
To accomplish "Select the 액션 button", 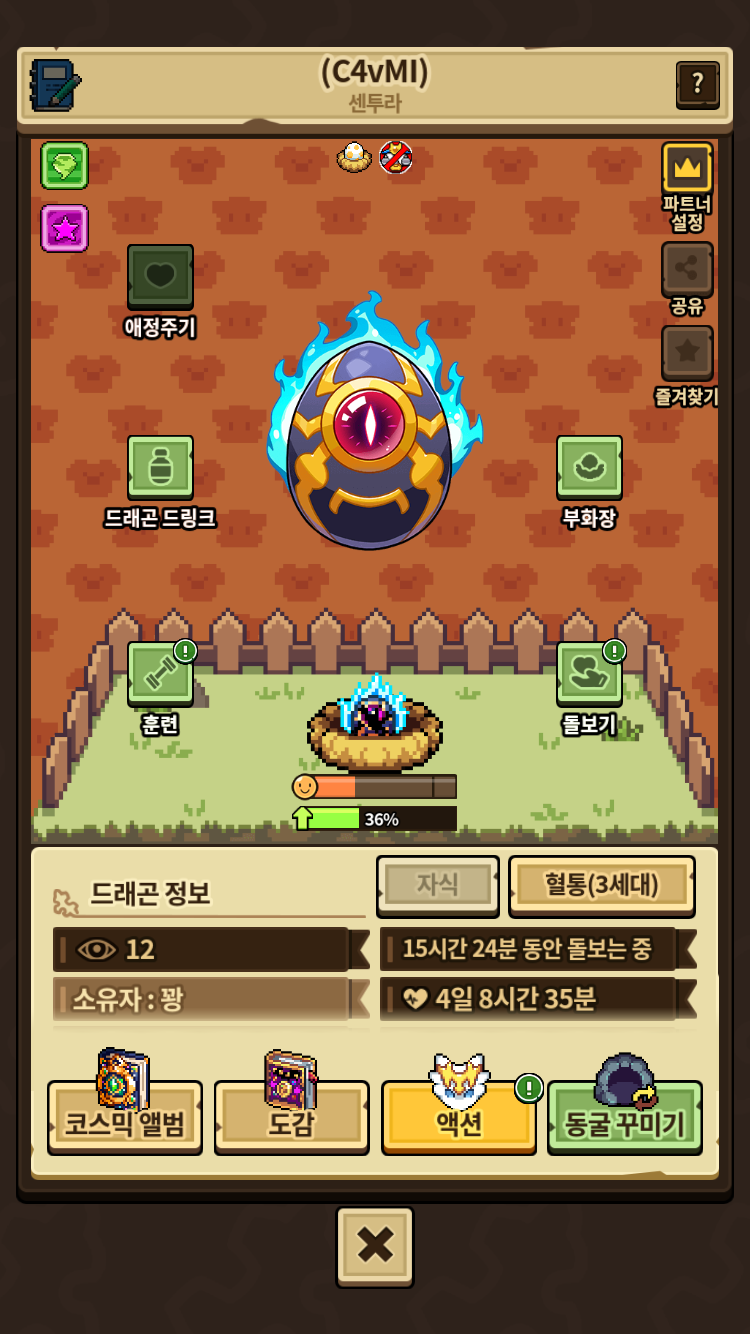I will point(459,1123).
